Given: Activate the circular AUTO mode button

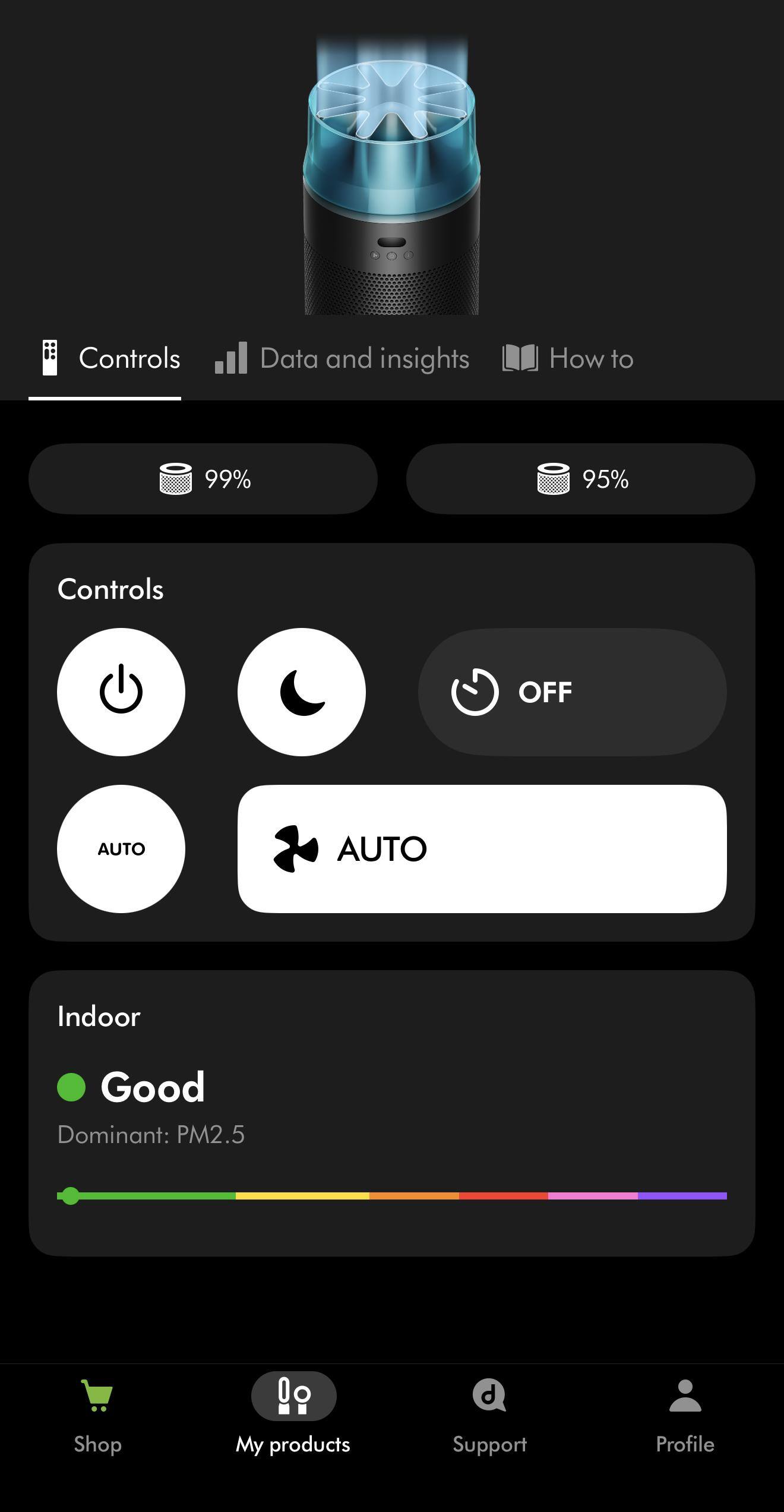Looking at the screenshot, I should (121, 848).
